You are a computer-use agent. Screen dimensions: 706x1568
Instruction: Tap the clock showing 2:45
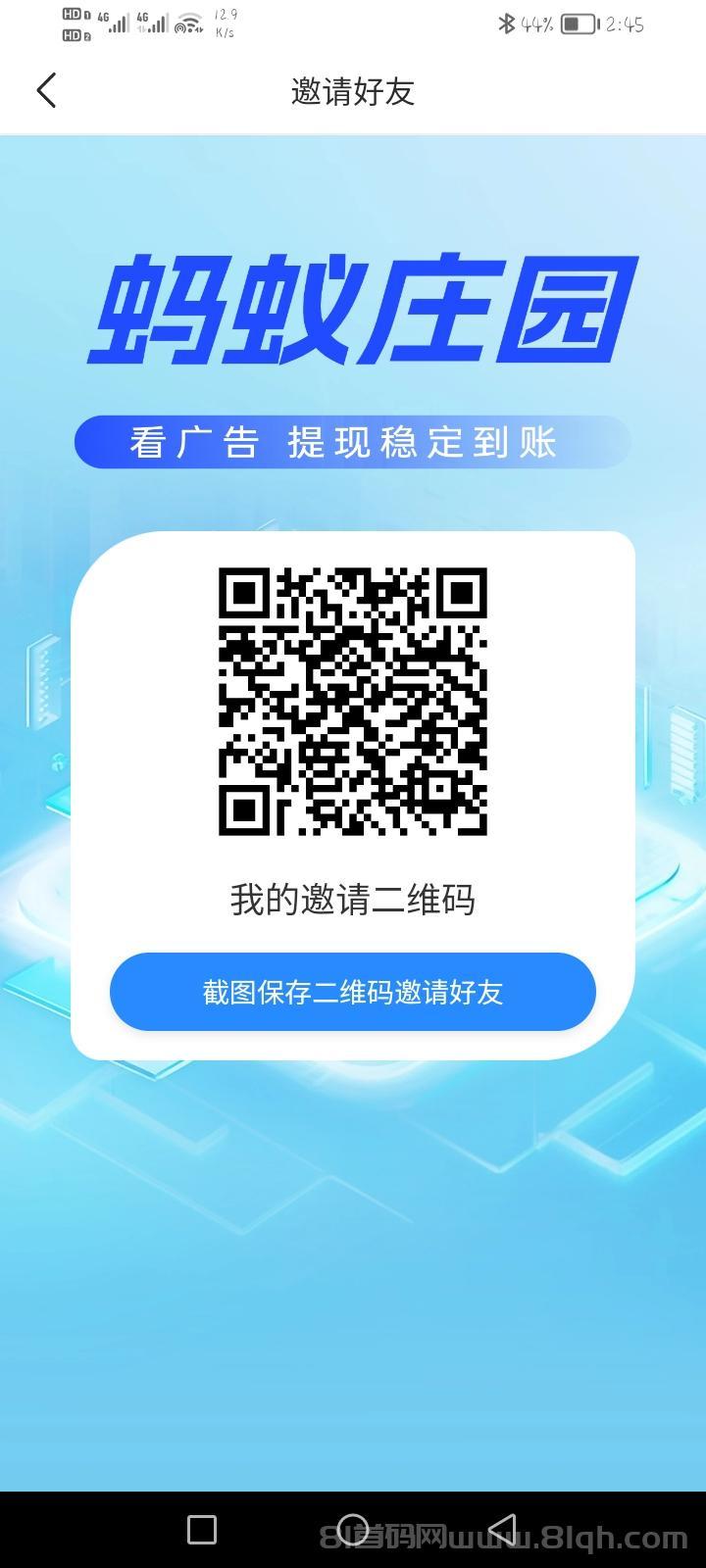tap(623, 24)
